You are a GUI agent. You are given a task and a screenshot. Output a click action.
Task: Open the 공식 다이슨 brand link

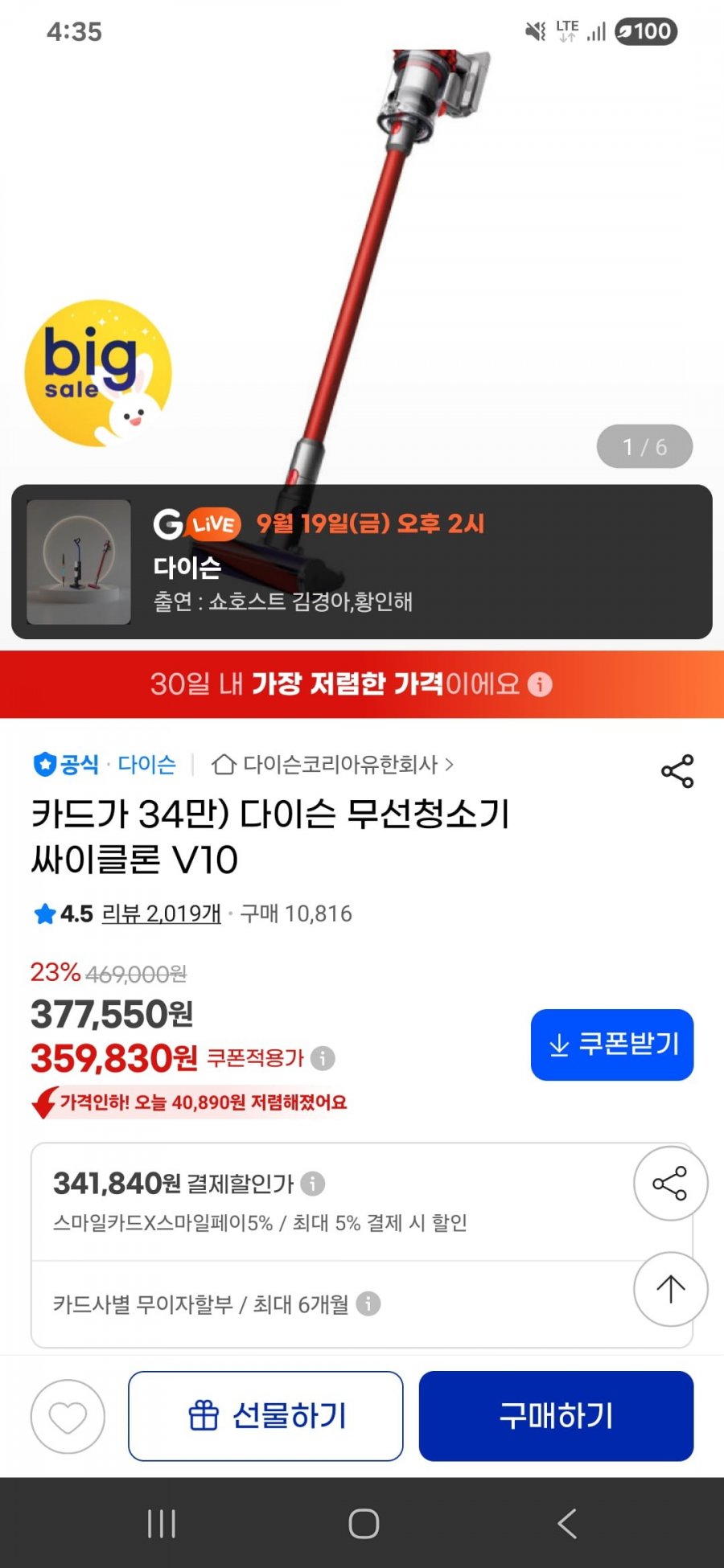pyautogui.click(x=105, y=764)
